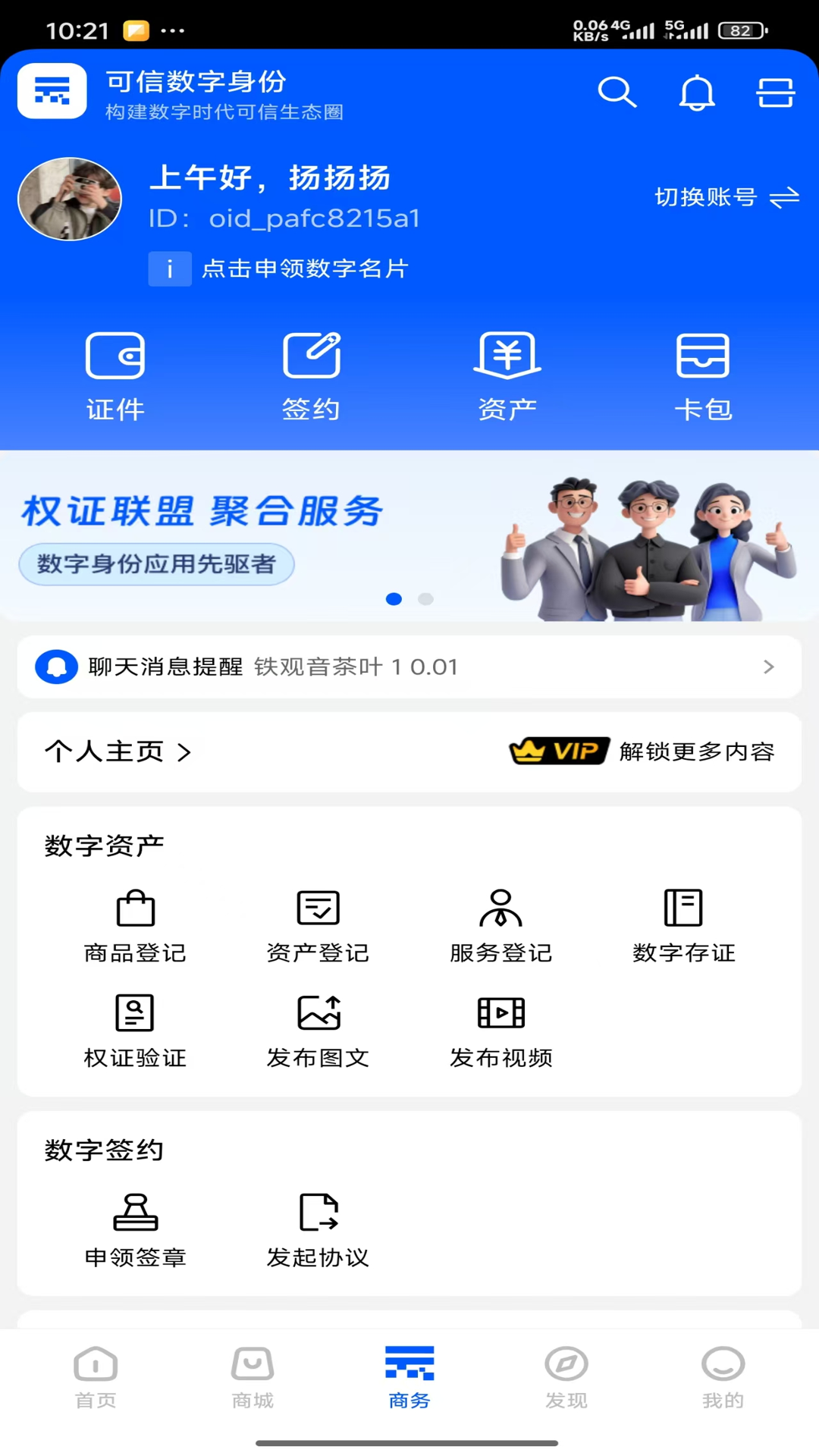Viewport: 819px width, 1456px height.
Task: Open the search icon at top
Action: [617, 93]
